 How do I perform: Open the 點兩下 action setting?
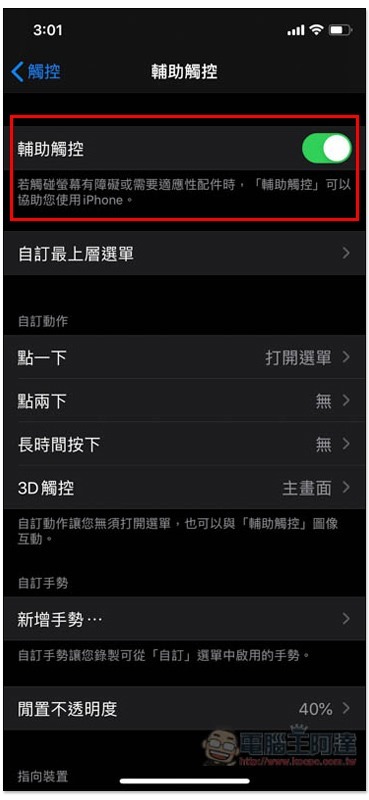point(184,401)
